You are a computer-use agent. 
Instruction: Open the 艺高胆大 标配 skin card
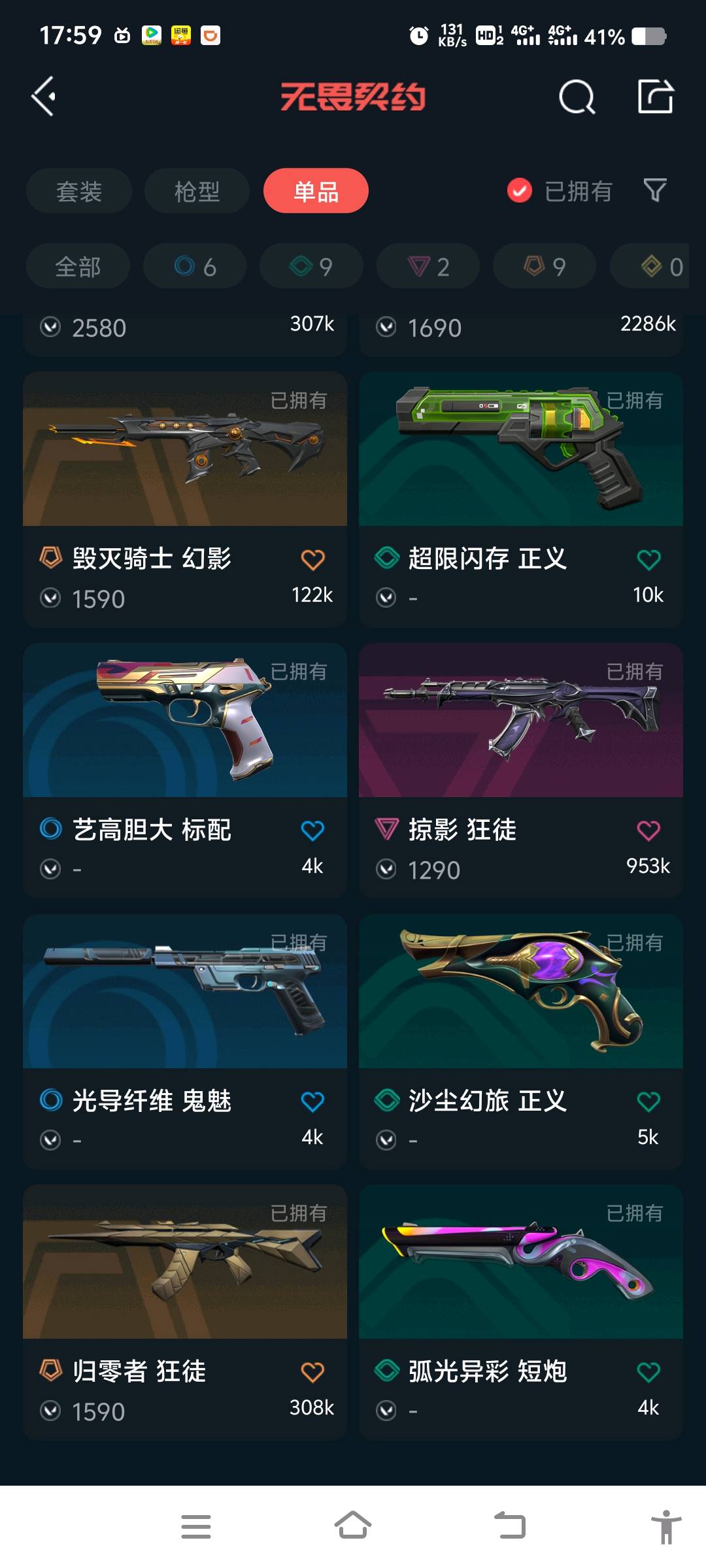pyautogui.click(x=185, y=771)
